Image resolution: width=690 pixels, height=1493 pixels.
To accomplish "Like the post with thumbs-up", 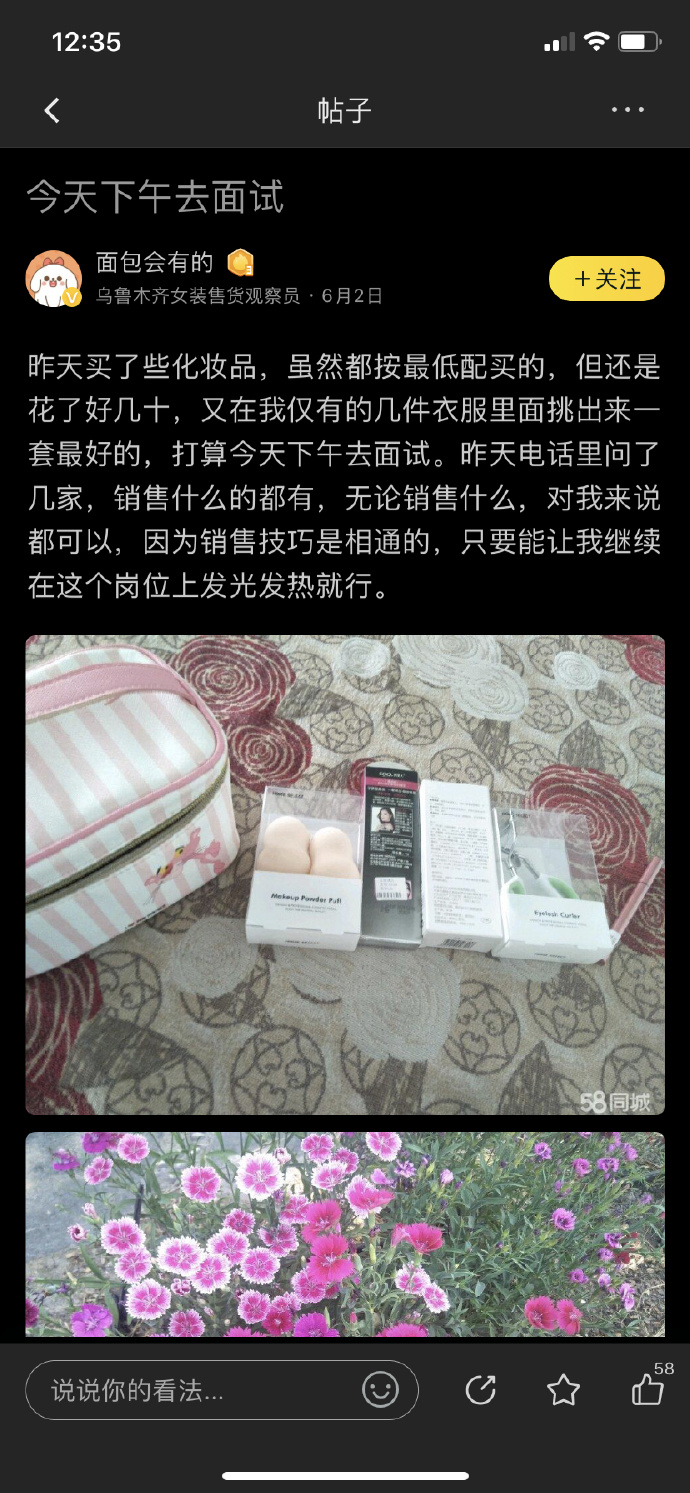I will click(647, 1390).
